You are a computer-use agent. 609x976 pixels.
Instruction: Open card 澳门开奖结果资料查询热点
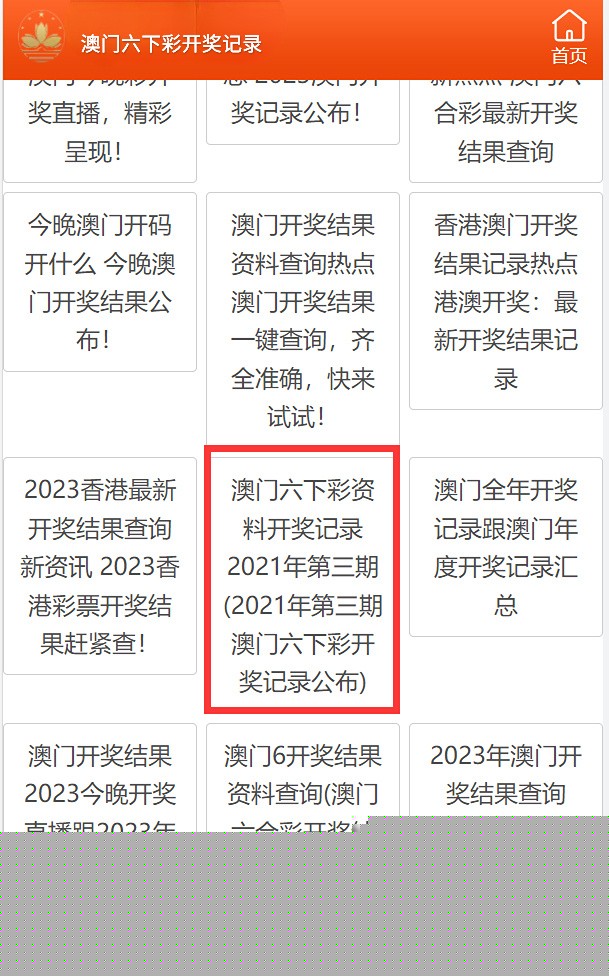click(x=303, y=320)
